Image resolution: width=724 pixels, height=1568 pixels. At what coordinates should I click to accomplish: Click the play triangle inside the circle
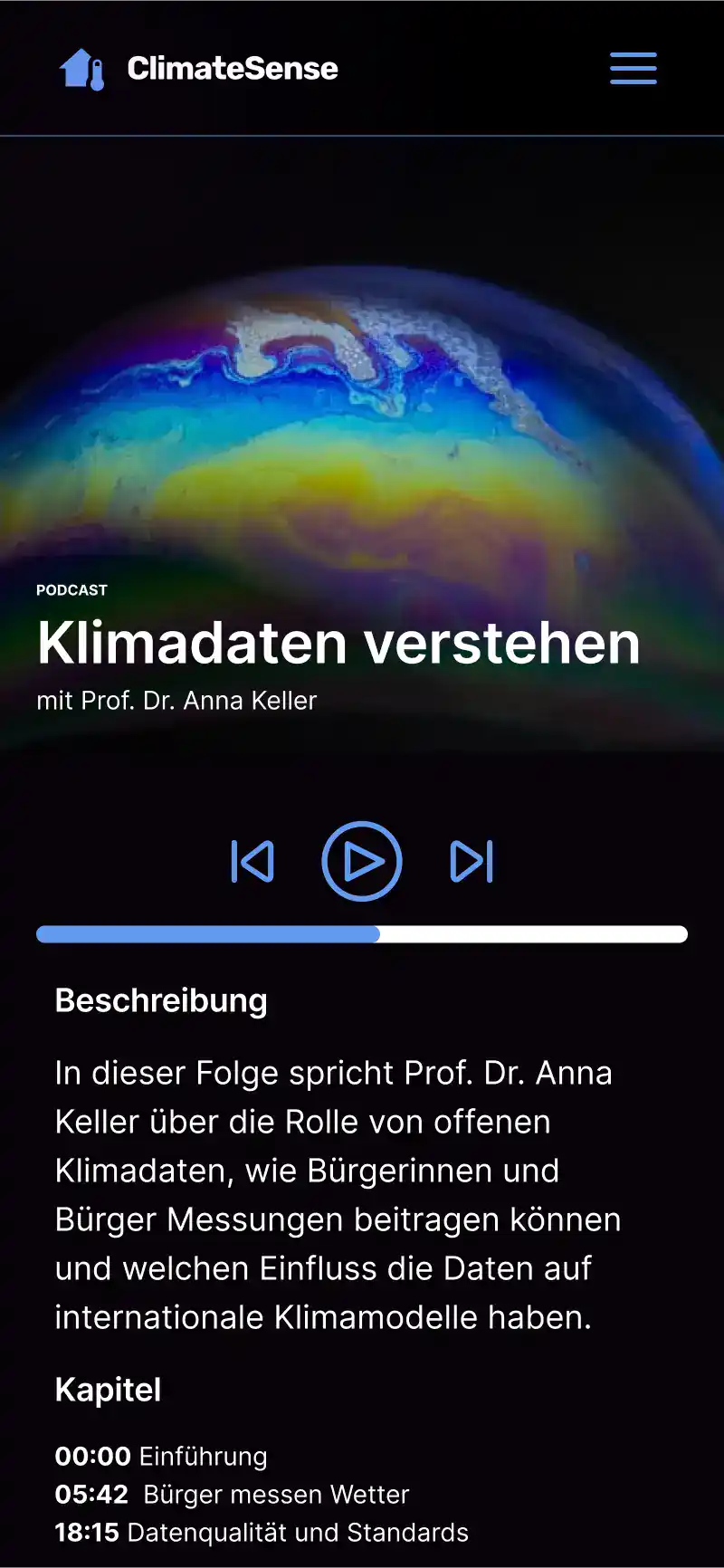coord(362,861)
